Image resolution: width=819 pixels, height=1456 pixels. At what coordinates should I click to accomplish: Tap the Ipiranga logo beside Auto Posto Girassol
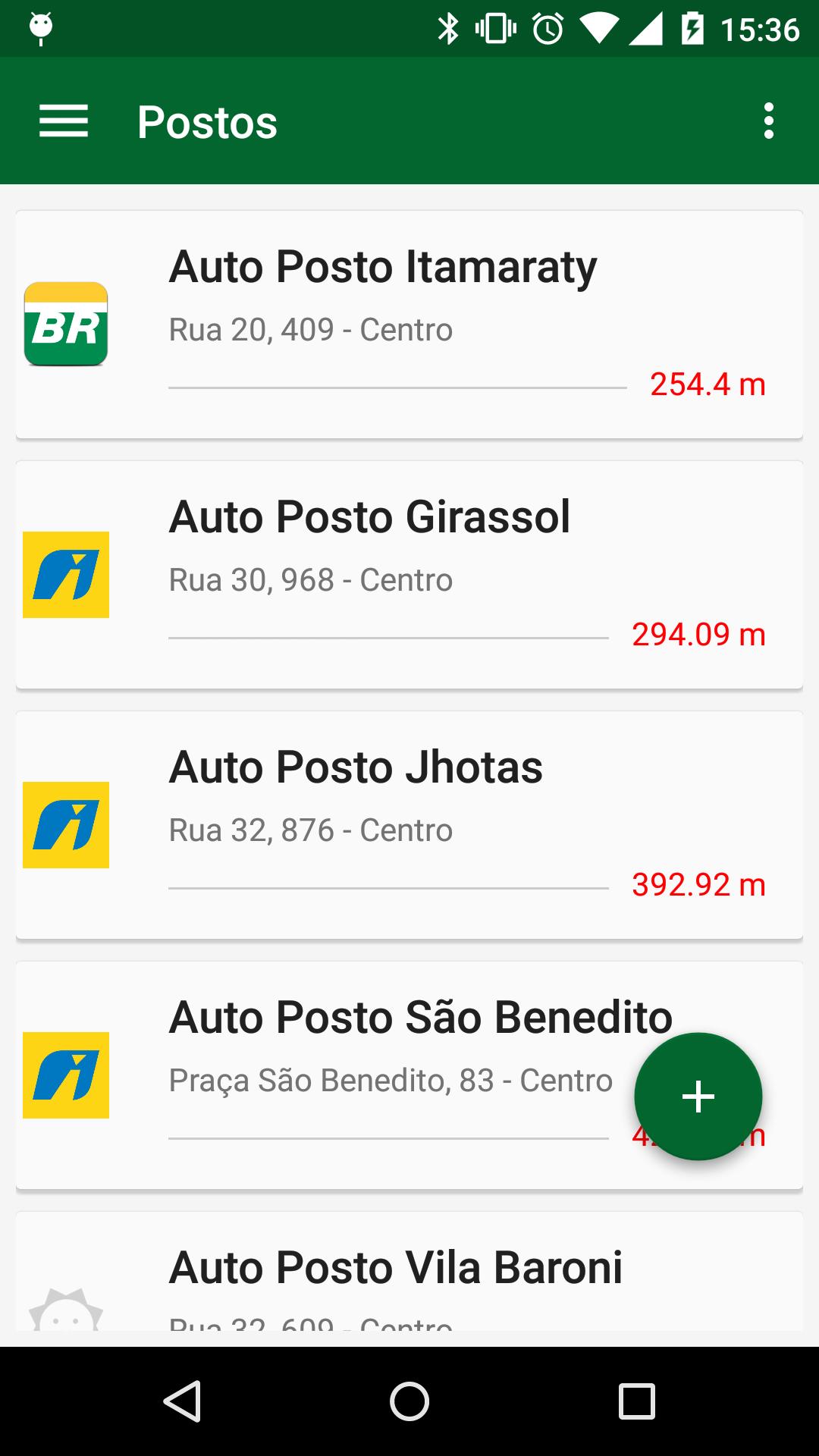[67, 574]
